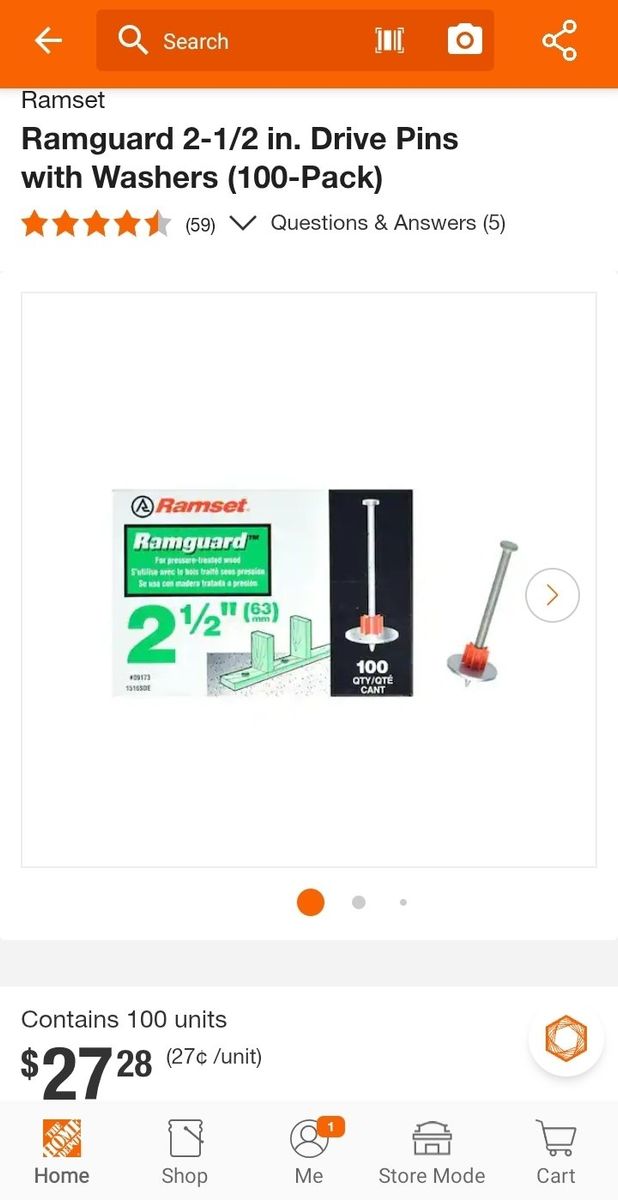Screen dimensions: 618x1200
Task: Switch to the Home tab
Action: point(62,1152)
